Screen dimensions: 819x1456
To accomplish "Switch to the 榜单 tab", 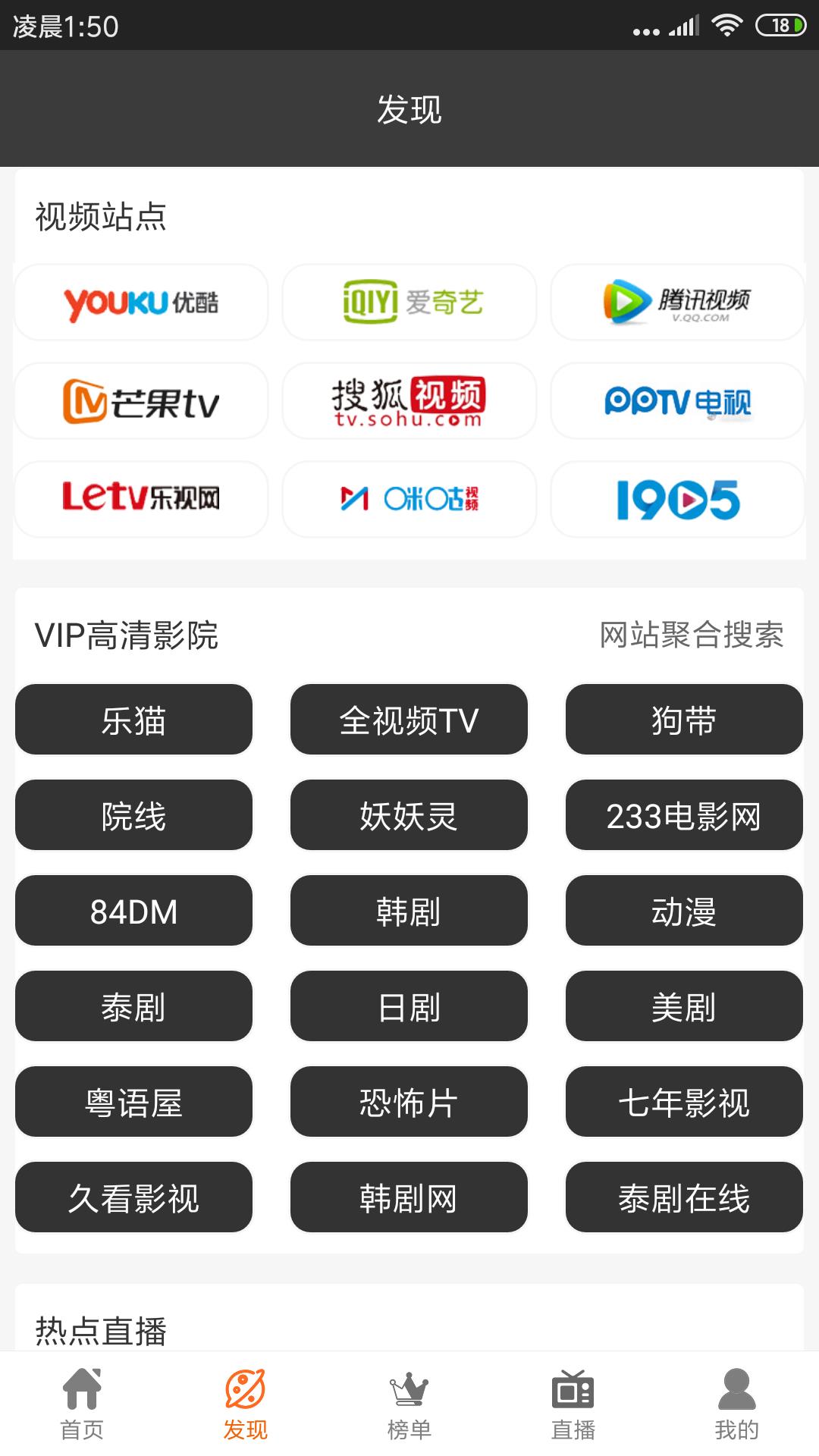I will click(409, 1403).
